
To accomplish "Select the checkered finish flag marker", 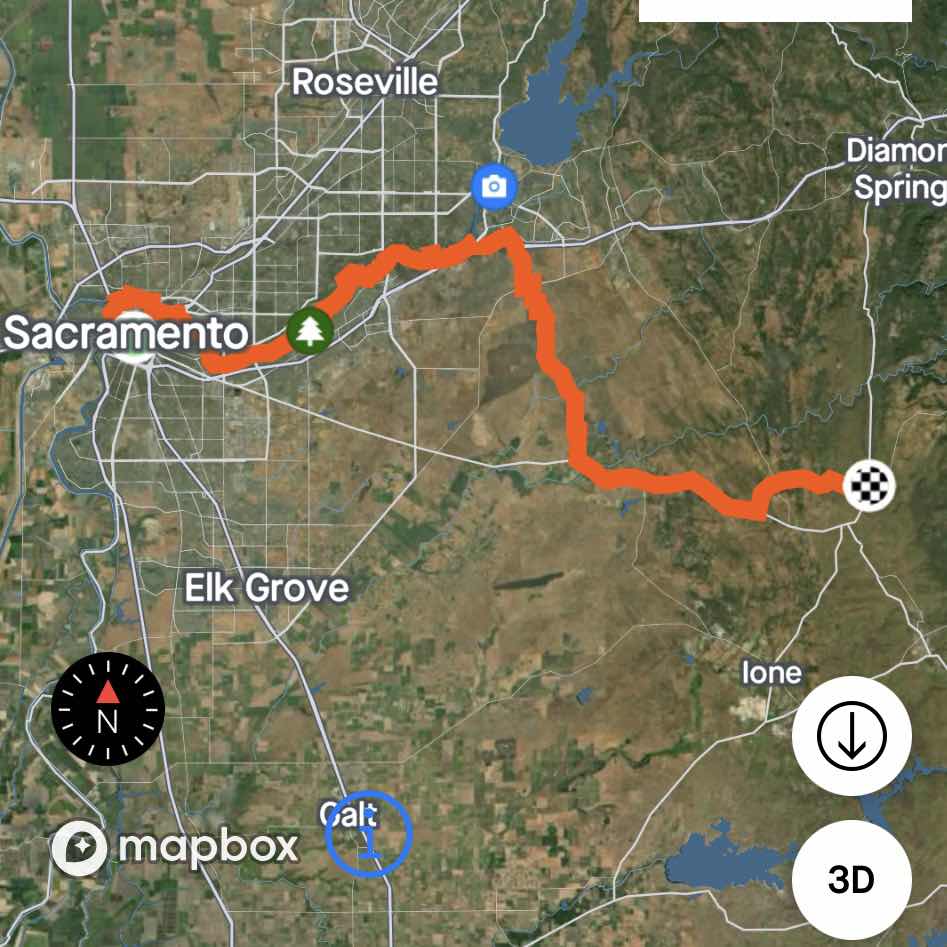I will (x=868, y=487).
